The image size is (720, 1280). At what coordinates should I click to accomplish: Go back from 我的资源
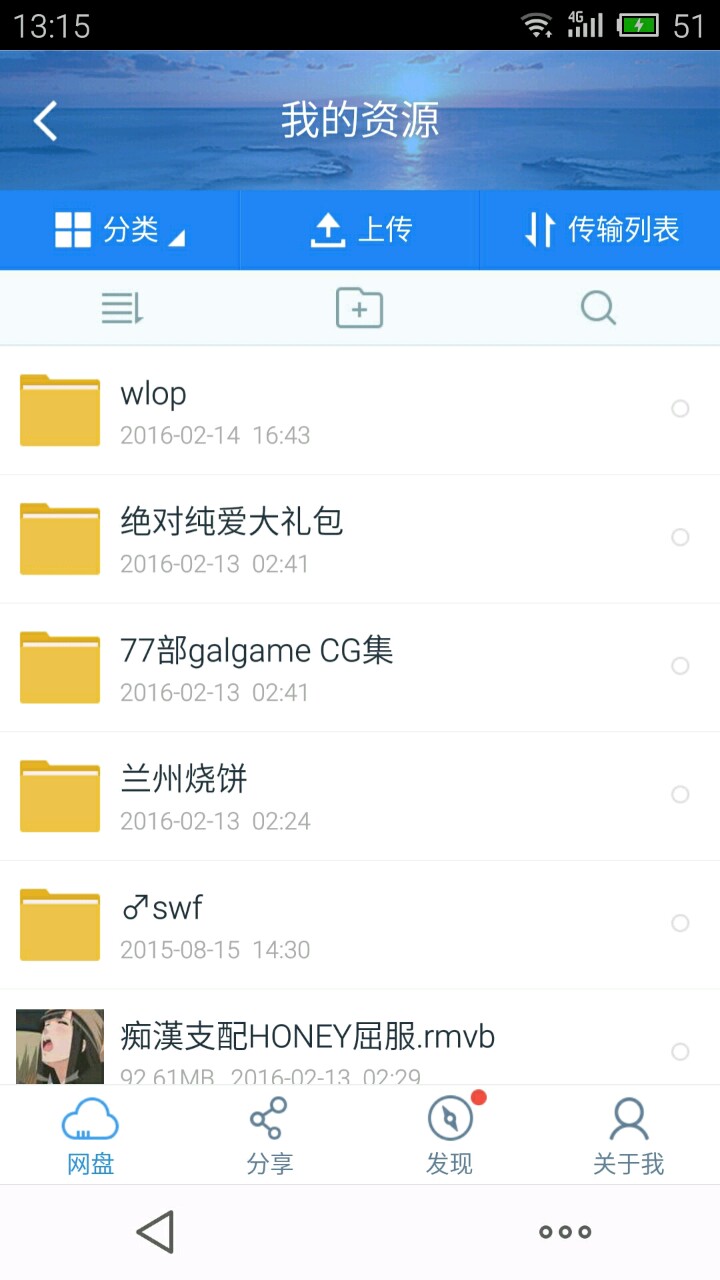(x=45, y=121)
